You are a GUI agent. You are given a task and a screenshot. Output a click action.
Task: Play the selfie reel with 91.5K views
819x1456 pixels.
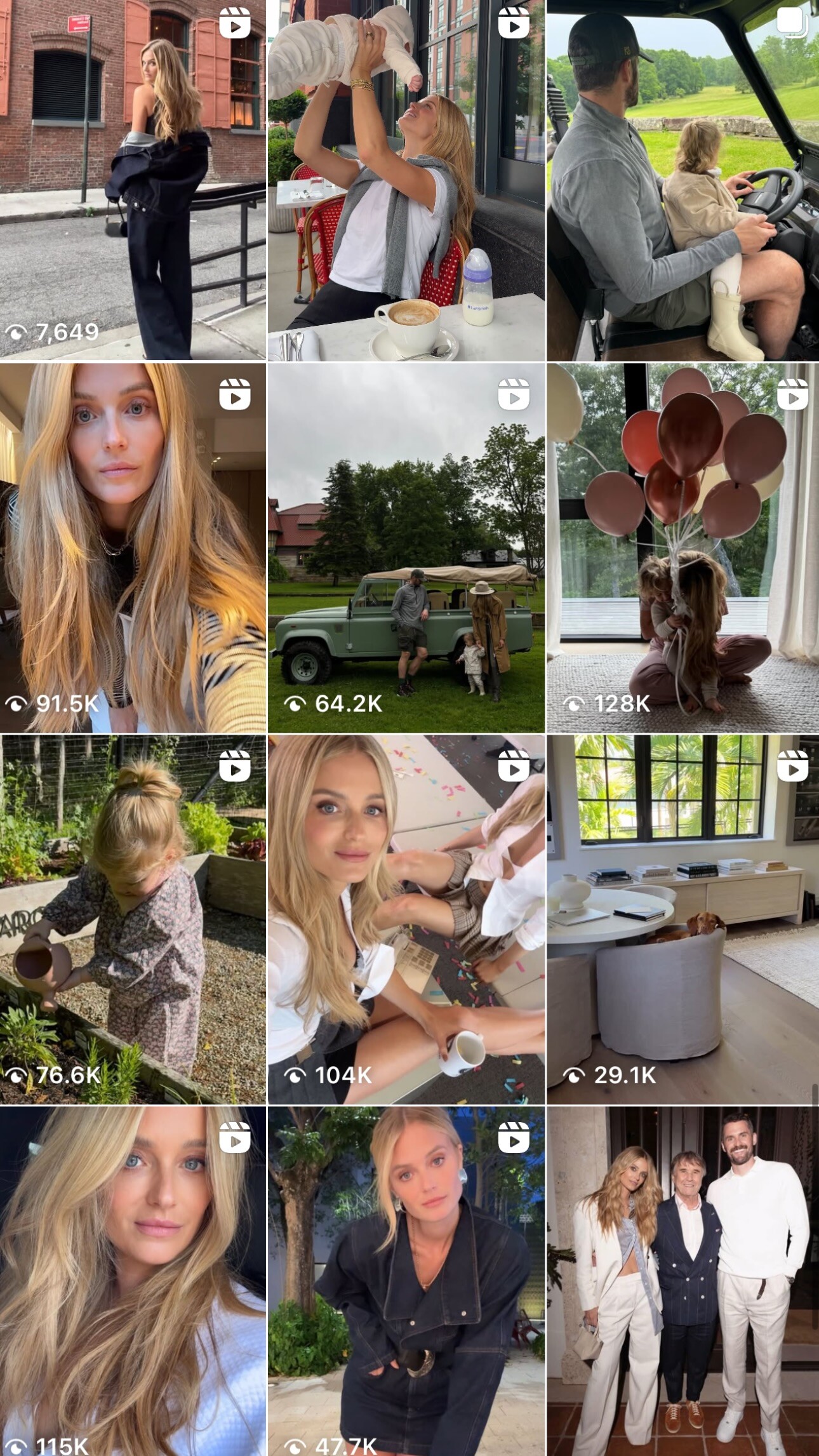(133, 547)
